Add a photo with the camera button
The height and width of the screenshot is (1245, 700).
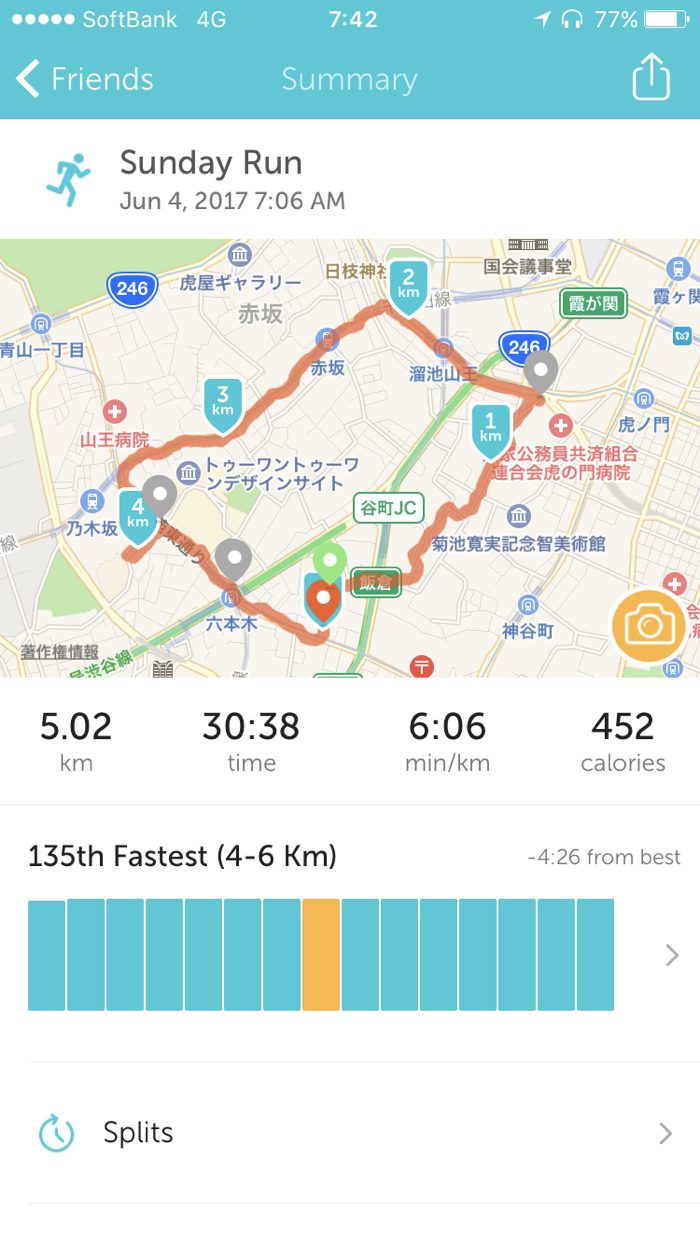(649, 627)
